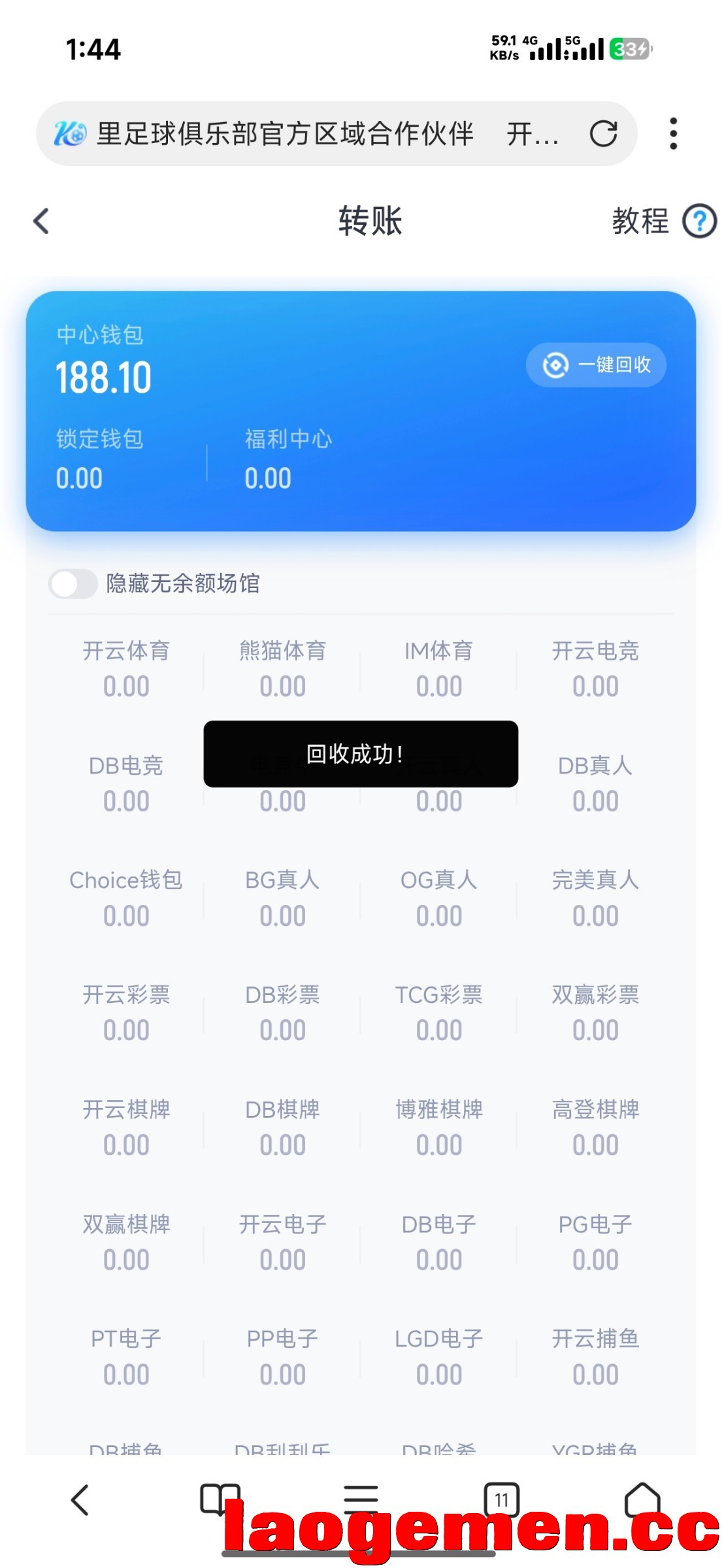
Task: Select the 熊猫体育 venue
Action: [x=282, y=668]
